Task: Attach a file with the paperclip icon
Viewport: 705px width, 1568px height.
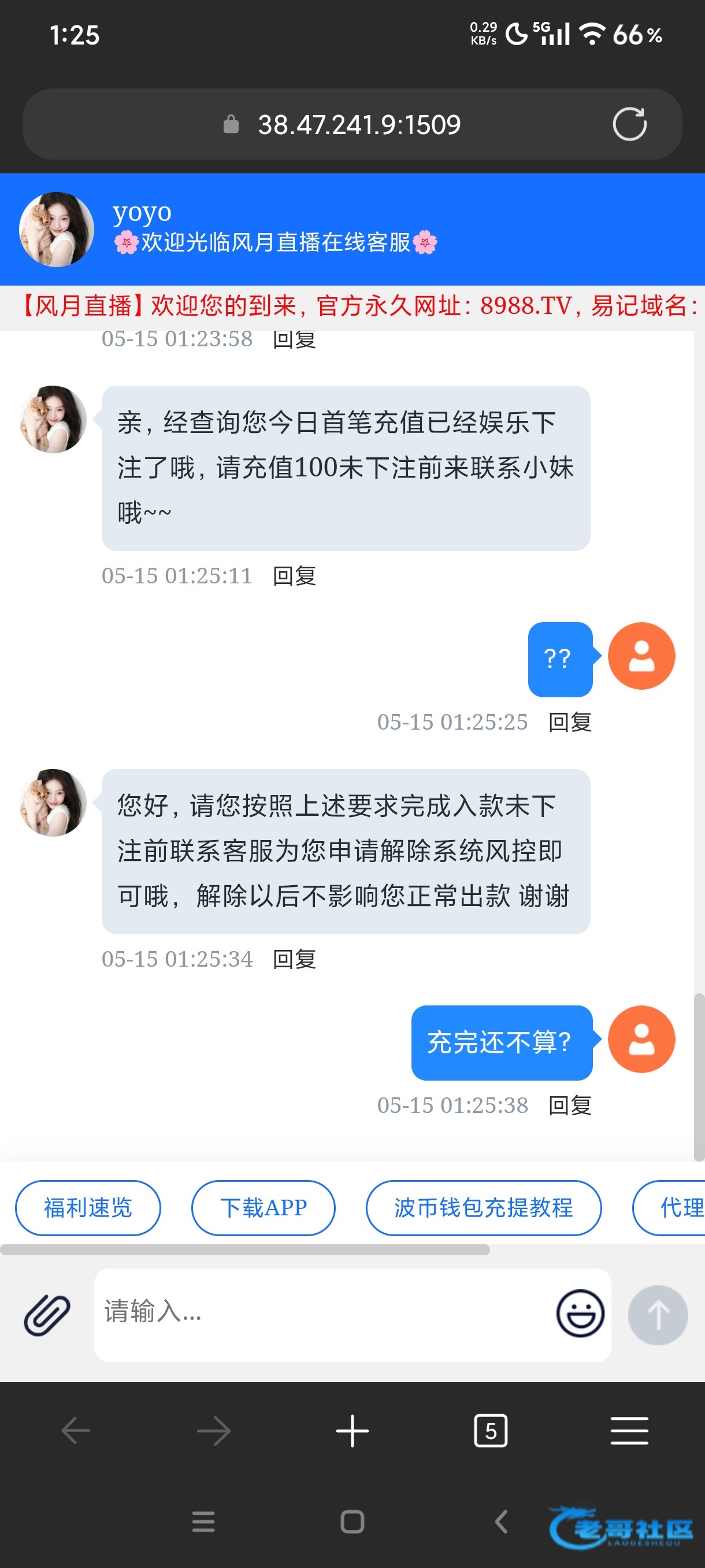Action: (x=47, y=1315)
